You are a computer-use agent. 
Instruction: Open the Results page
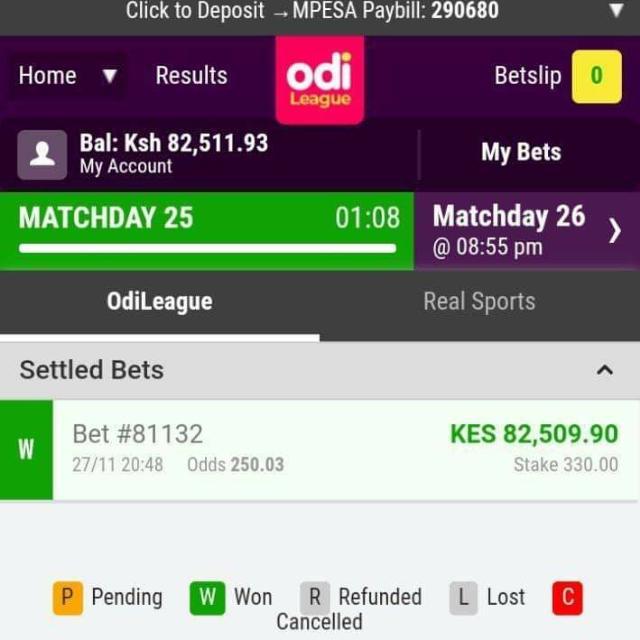click(x=191, y=76)
